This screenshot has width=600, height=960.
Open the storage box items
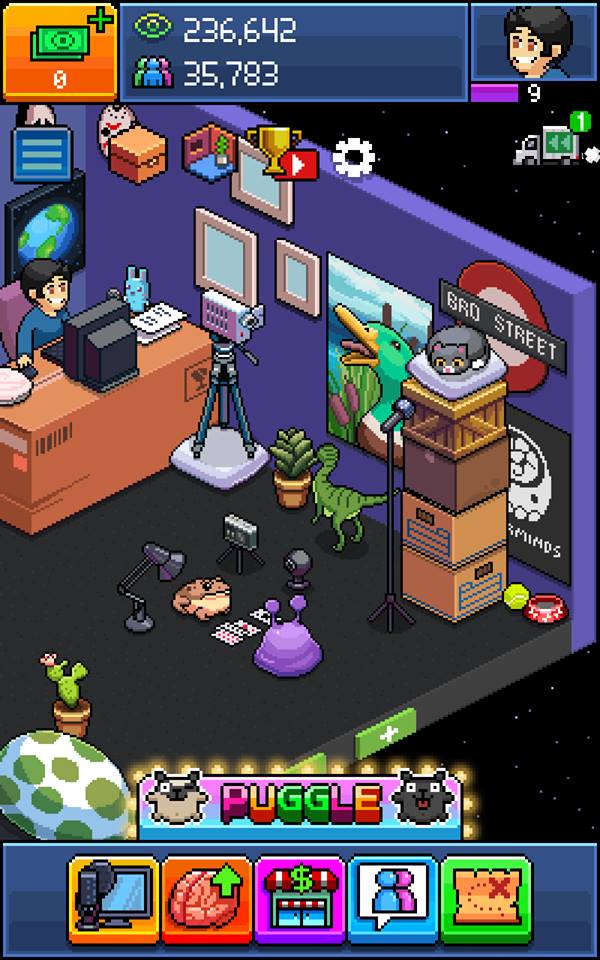coord(135,152)
